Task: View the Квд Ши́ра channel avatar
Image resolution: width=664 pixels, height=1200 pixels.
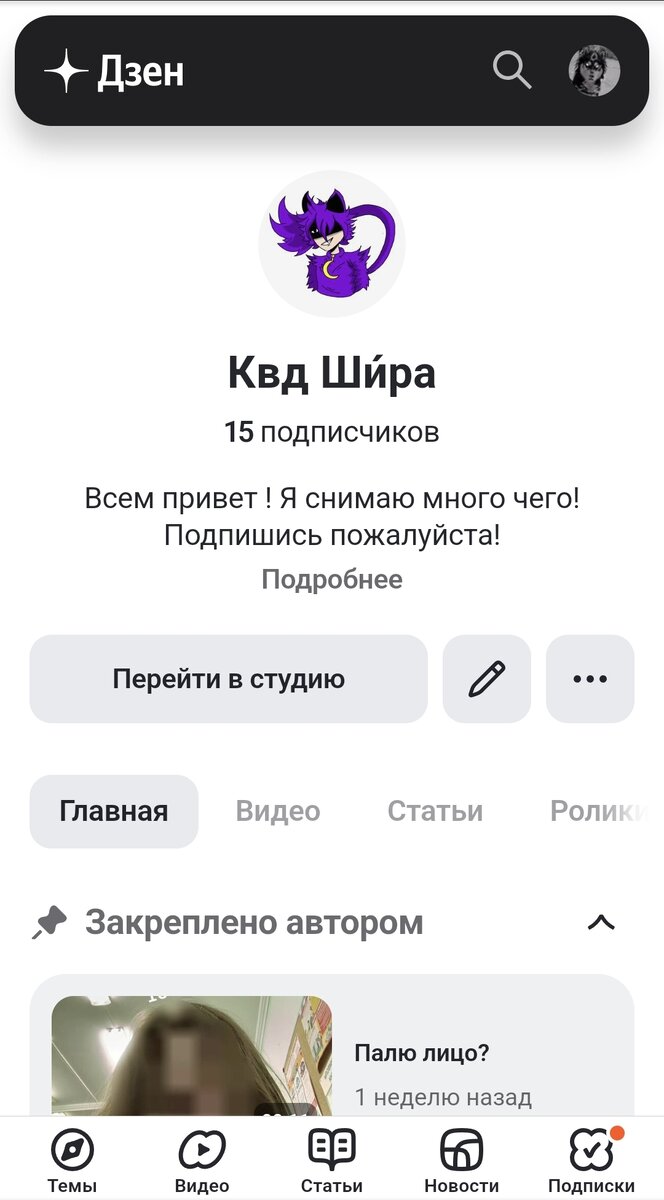Action: point(332,244)
